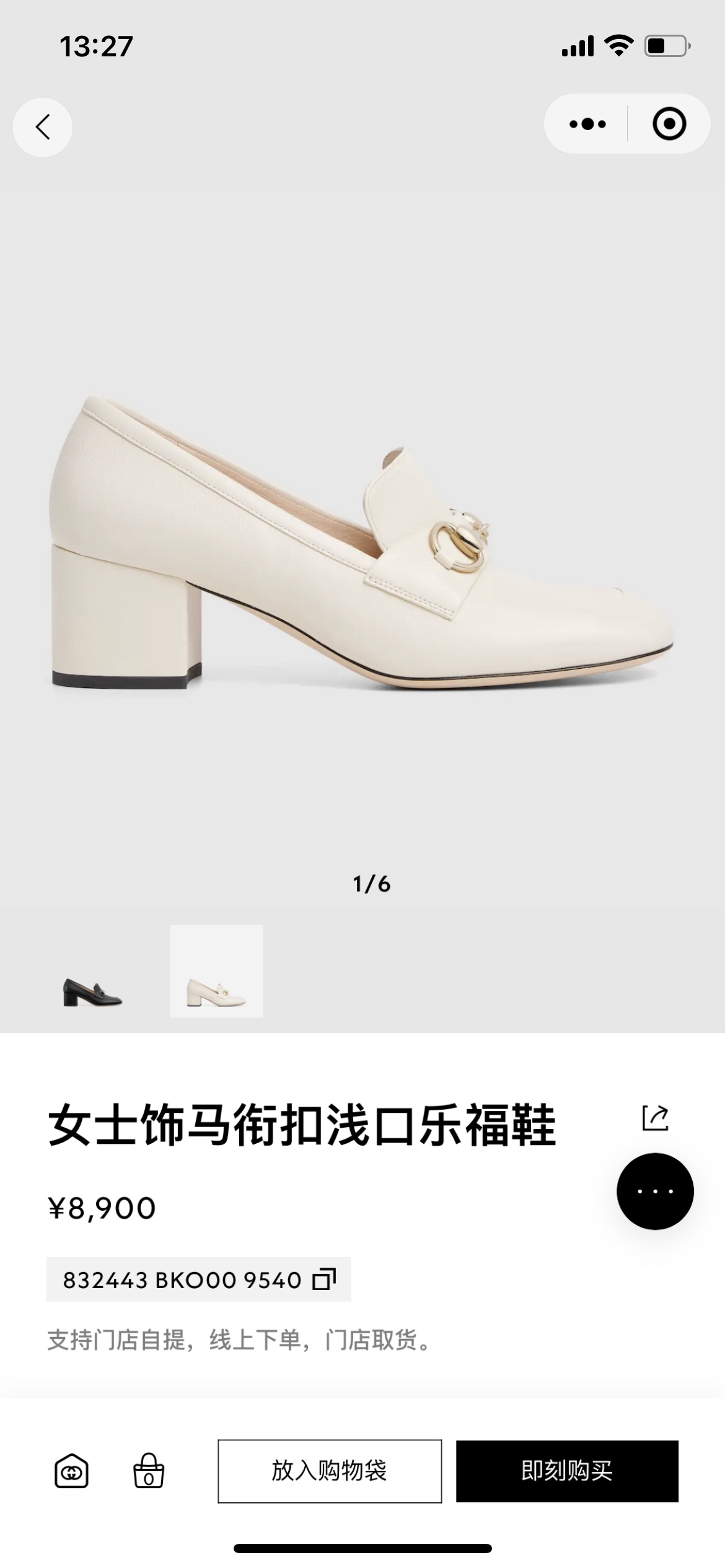Close the mini program via circle button
Viewport: 725px width, 1568px height.
tap(669, 124)
